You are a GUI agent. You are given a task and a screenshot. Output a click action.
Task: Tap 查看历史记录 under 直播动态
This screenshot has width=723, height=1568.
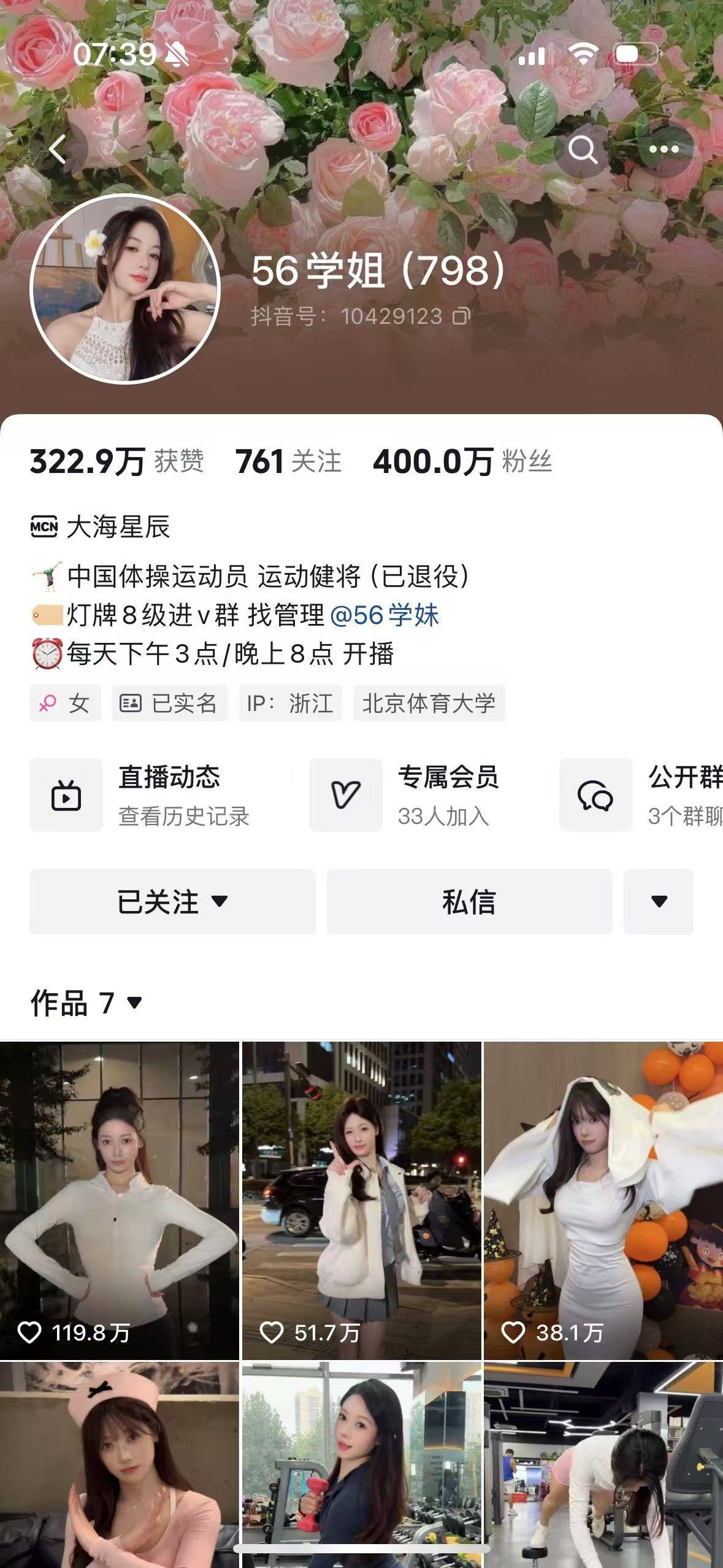point(185,818)
